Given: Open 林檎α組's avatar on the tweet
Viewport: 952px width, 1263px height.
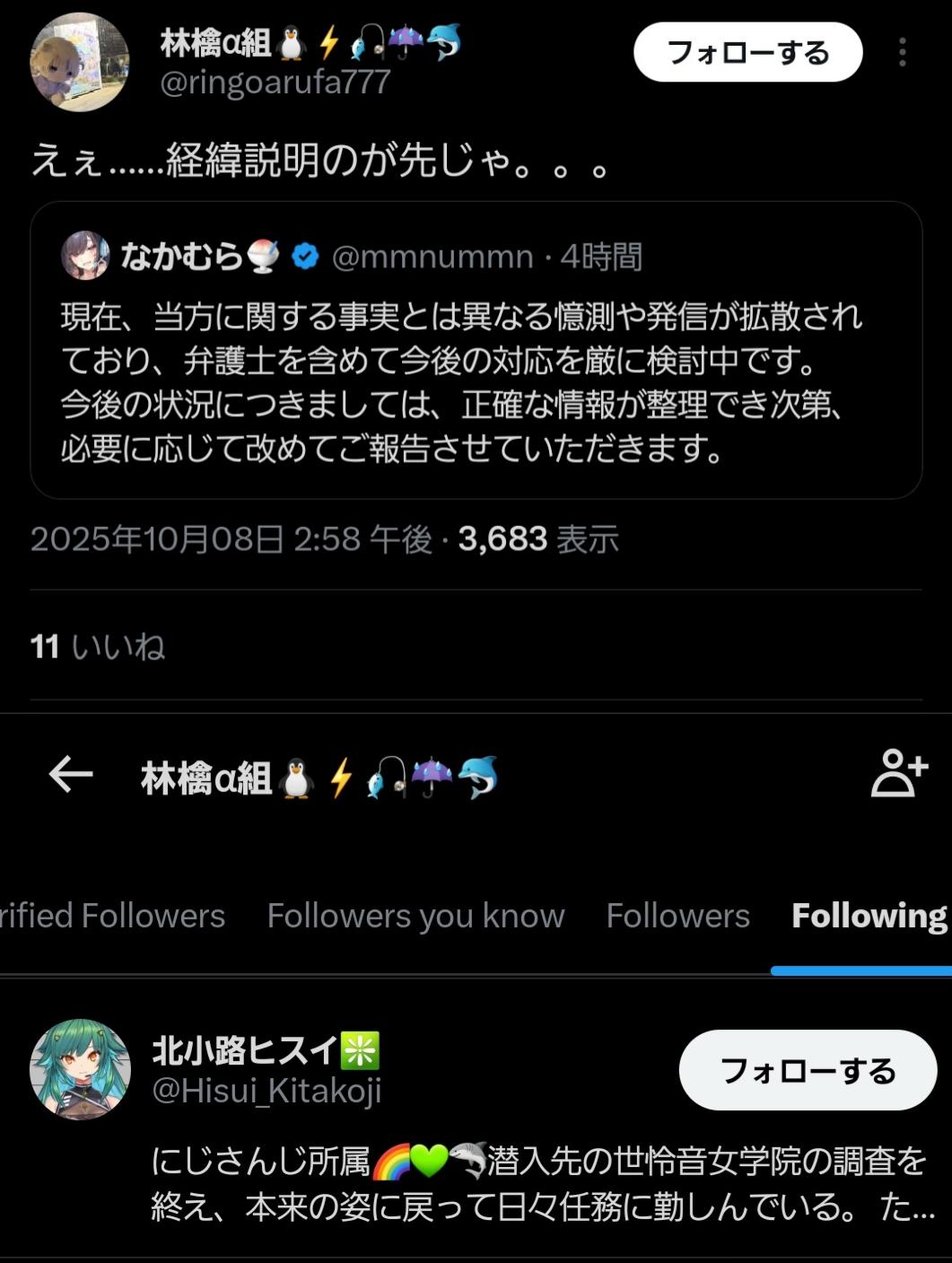Looking at the screenshot, I should [x=80, y=62].
